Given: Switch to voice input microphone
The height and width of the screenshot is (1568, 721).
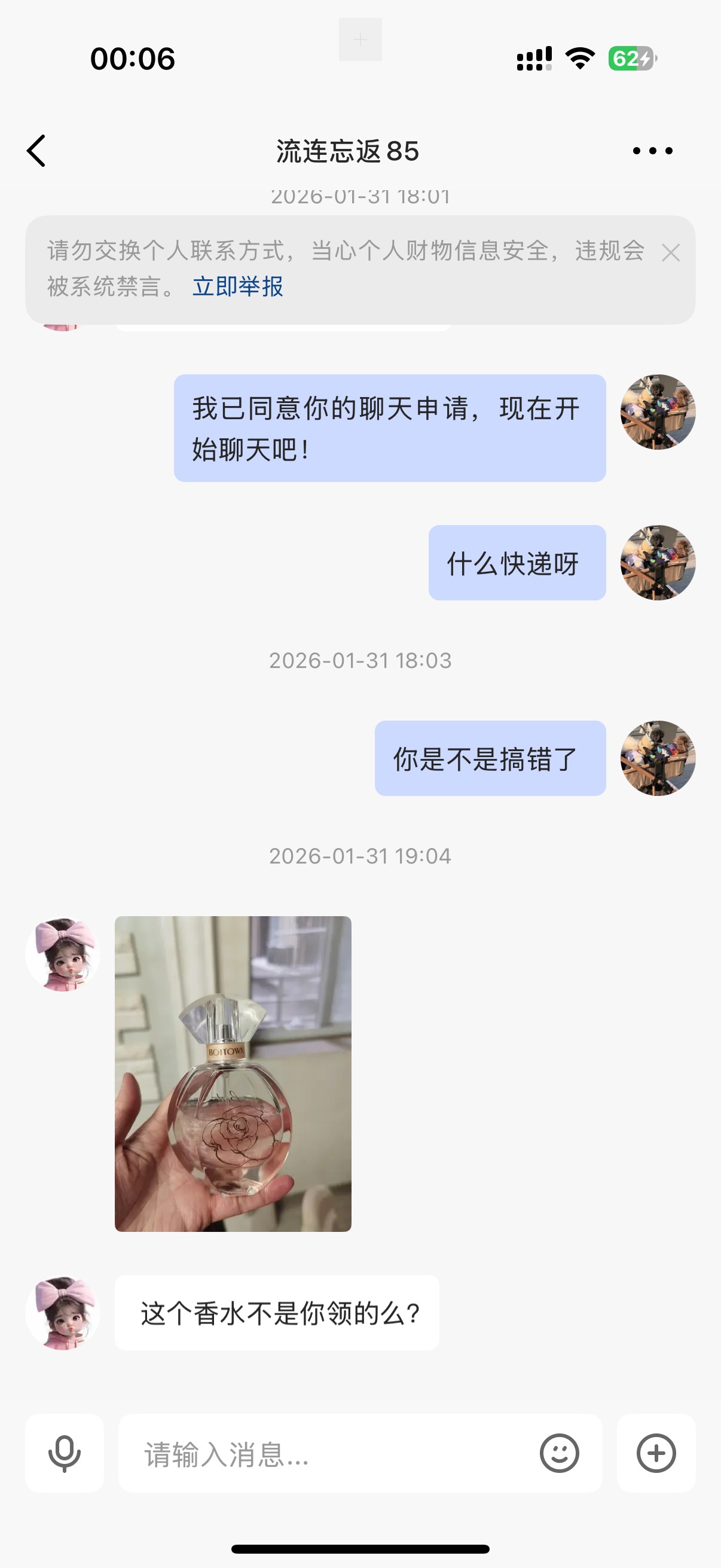Looking at the screenshot, I should pos(65,1454).
